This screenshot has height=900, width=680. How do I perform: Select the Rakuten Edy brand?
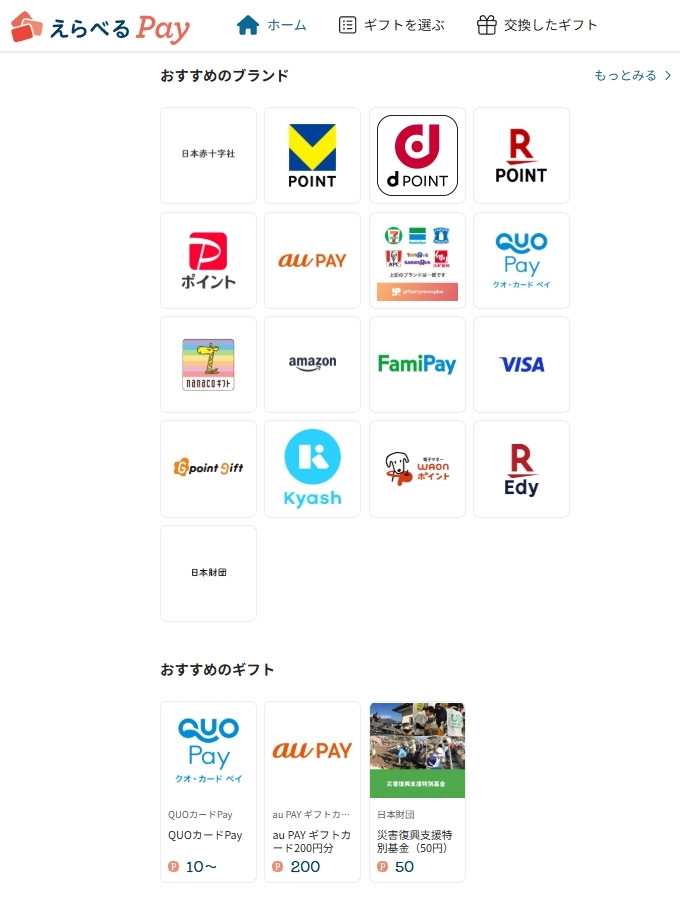pos(521,468)
